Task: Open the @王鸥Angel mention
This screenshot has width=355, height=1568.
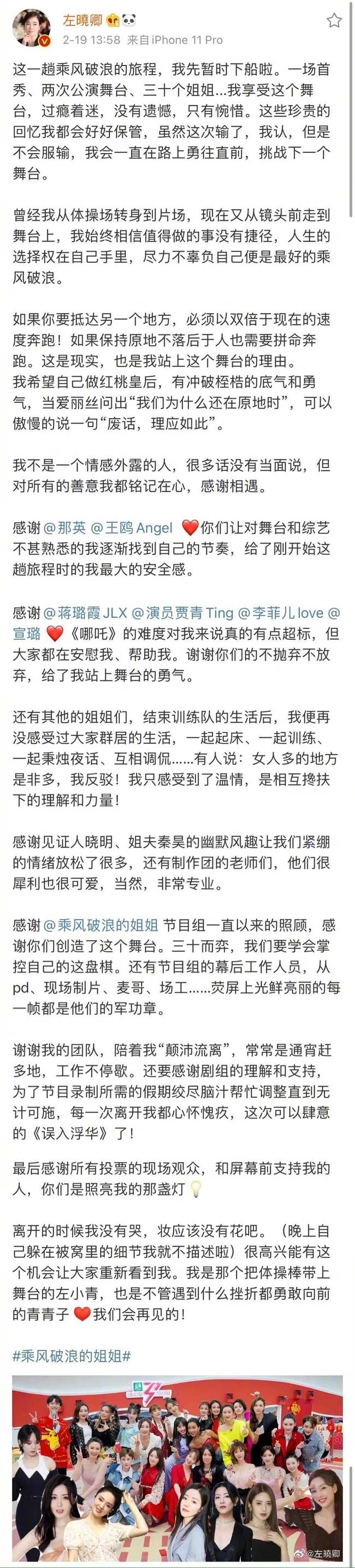Action: 132,528
